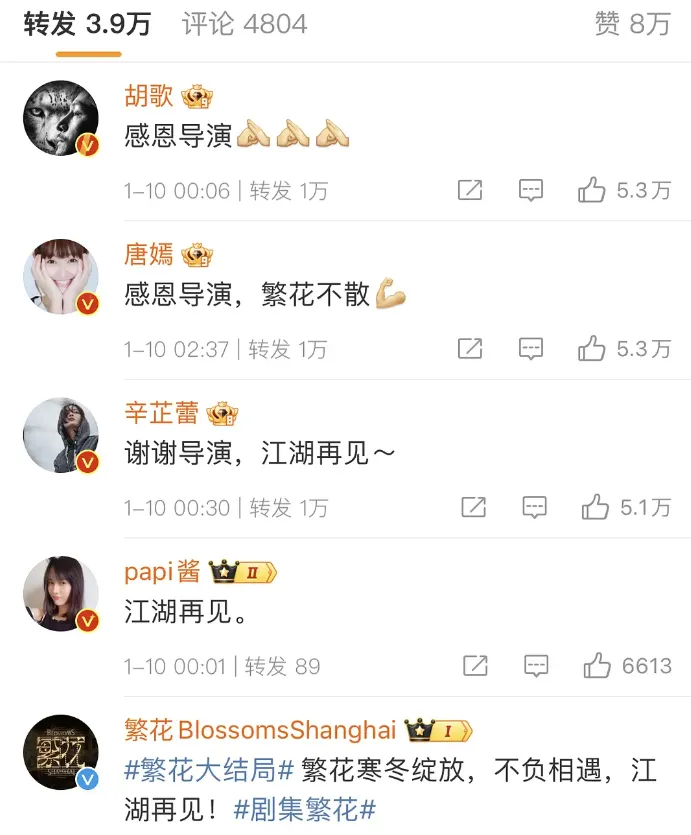Switch to the 转发 3.9万 tab
Image resolution: width=691 pixels, height=835 pixels.
87,25
